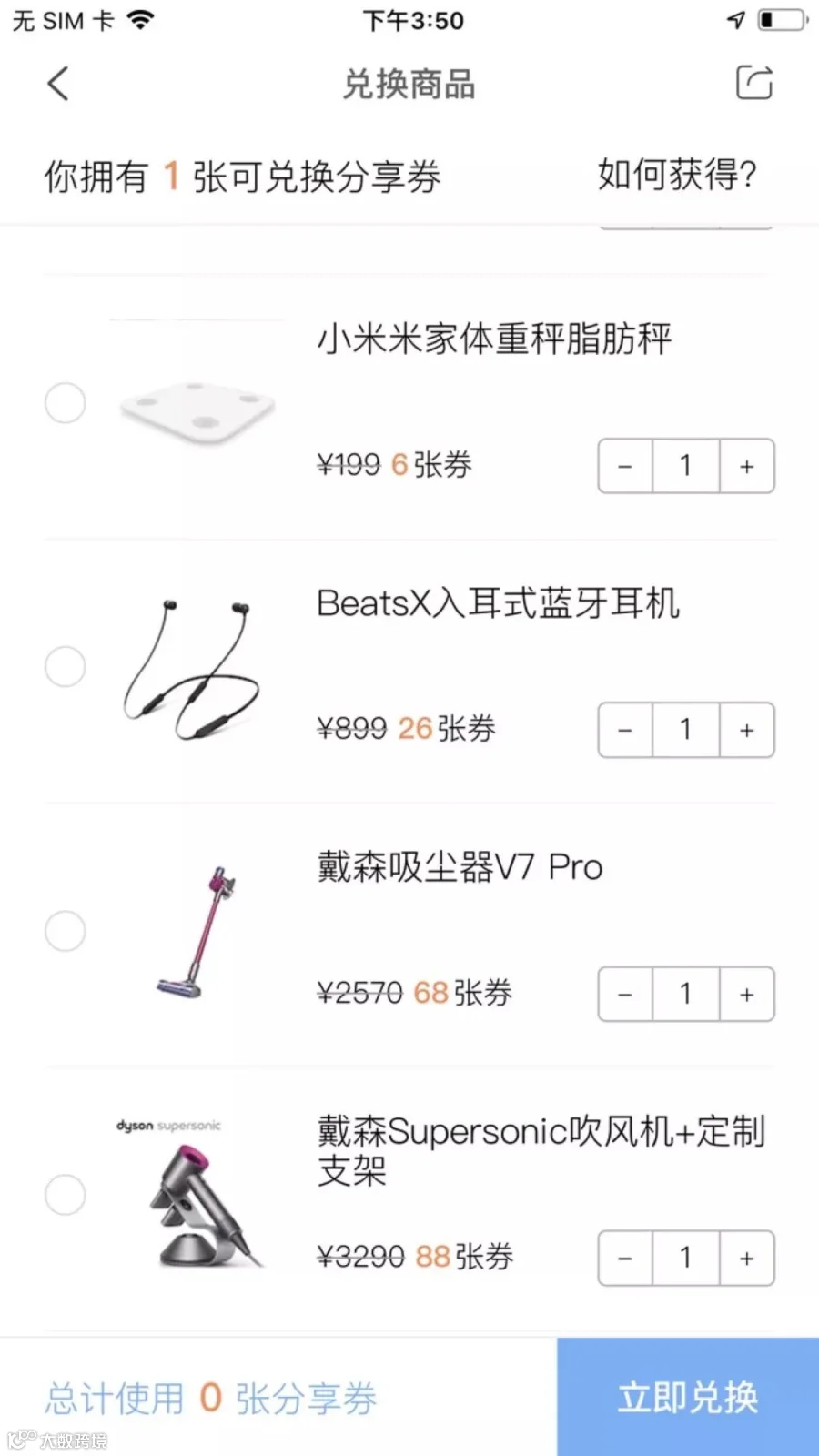Select the 戴森吸尘器V7 Pro item
This screenshot has width=819, height=1456.
pos(66,930)
